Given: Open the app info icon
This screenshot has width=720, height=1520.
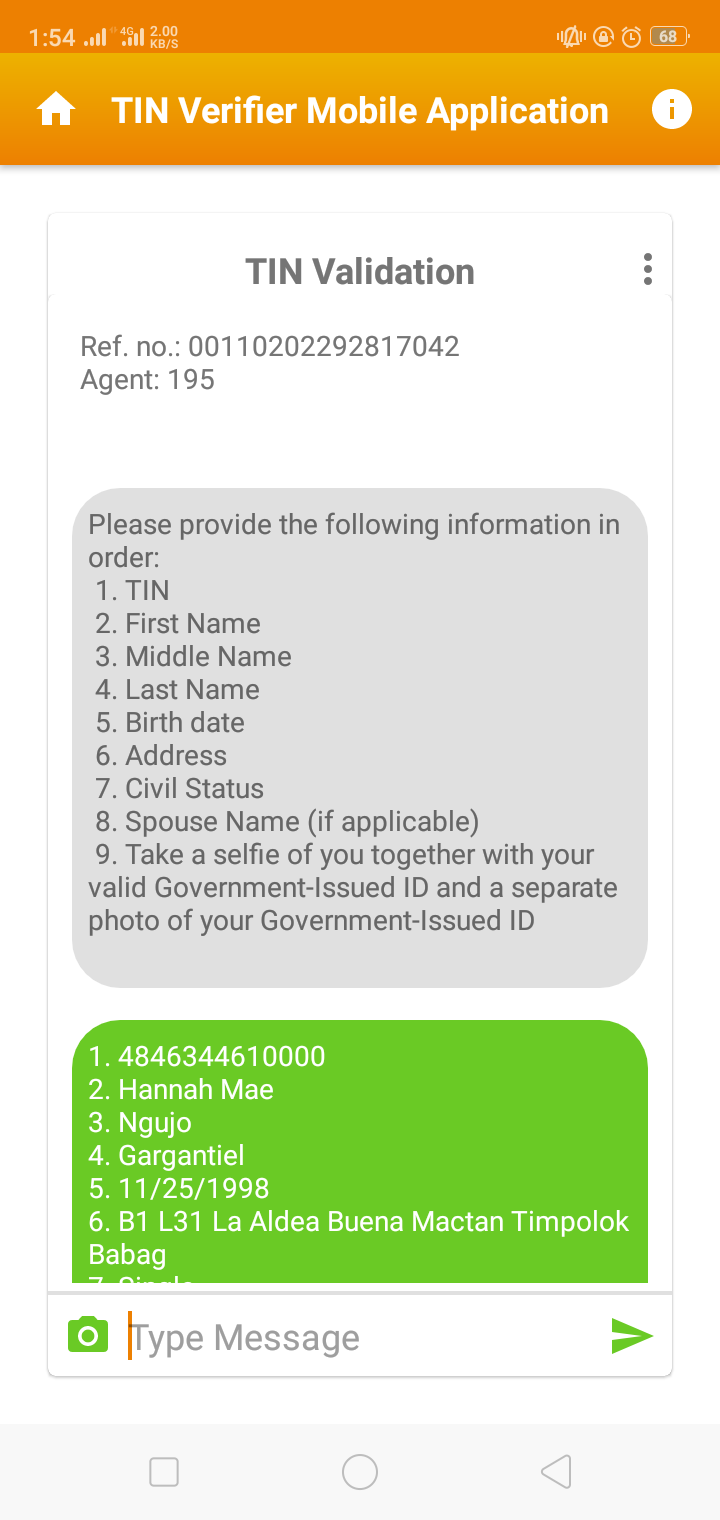Looking at the screenshot, I should pyautogui.click(x=671, y=109).
